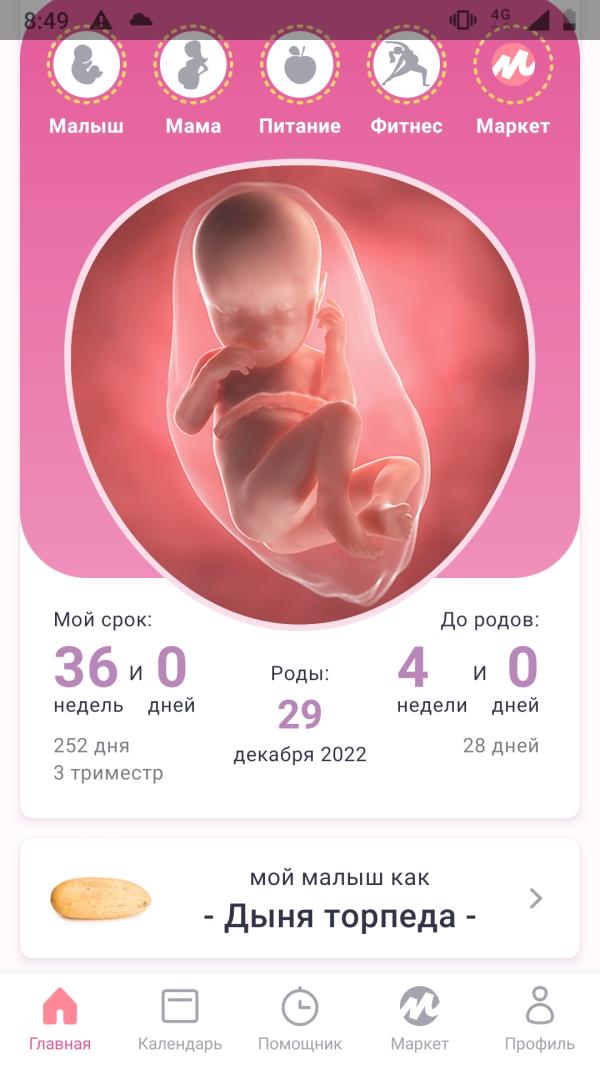The height and width of the screenshot is (1066, 600).
Task: Open the Дыня торпеда baby size card
Action: click(x=300, y=899)
